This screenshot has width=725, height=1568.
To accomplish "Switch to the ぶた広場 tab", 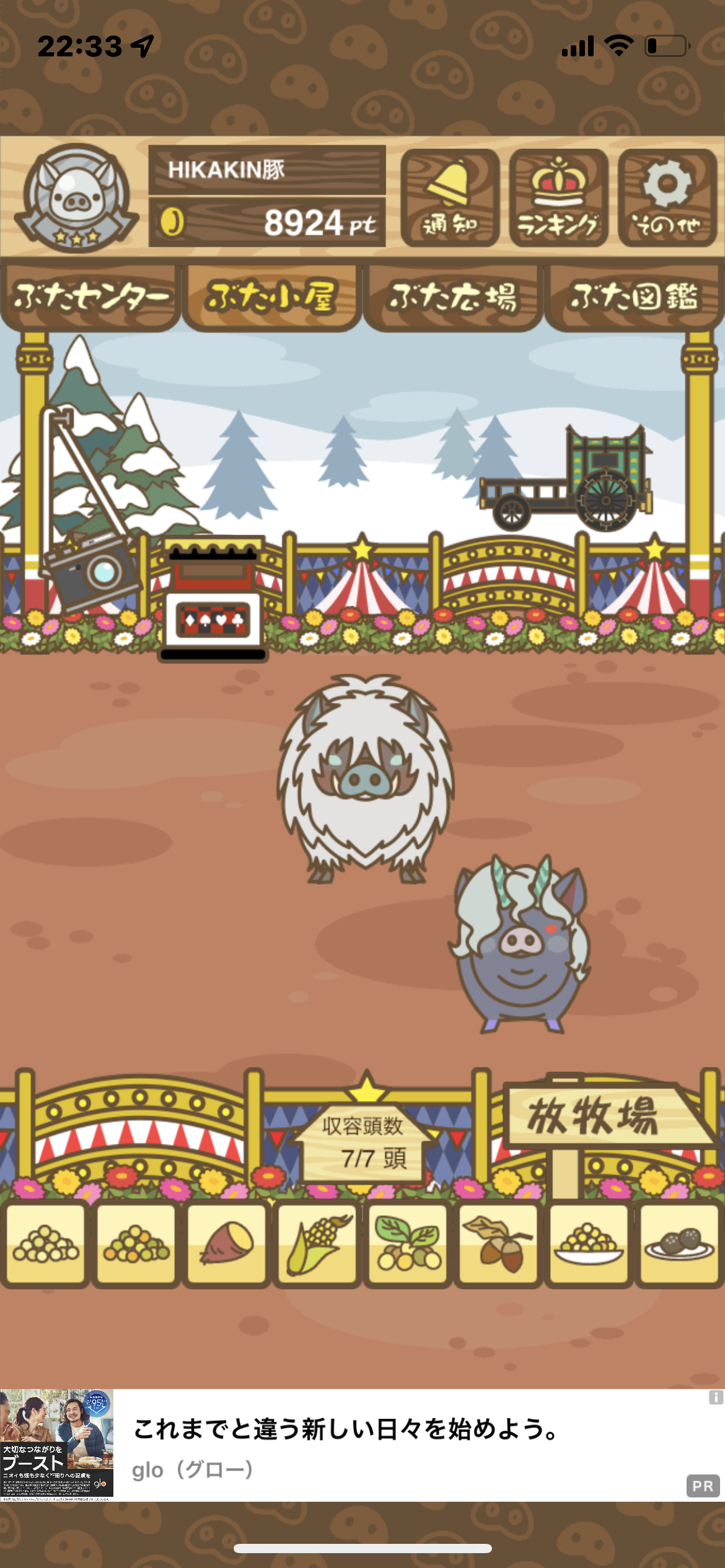I will tap(452, 298).
